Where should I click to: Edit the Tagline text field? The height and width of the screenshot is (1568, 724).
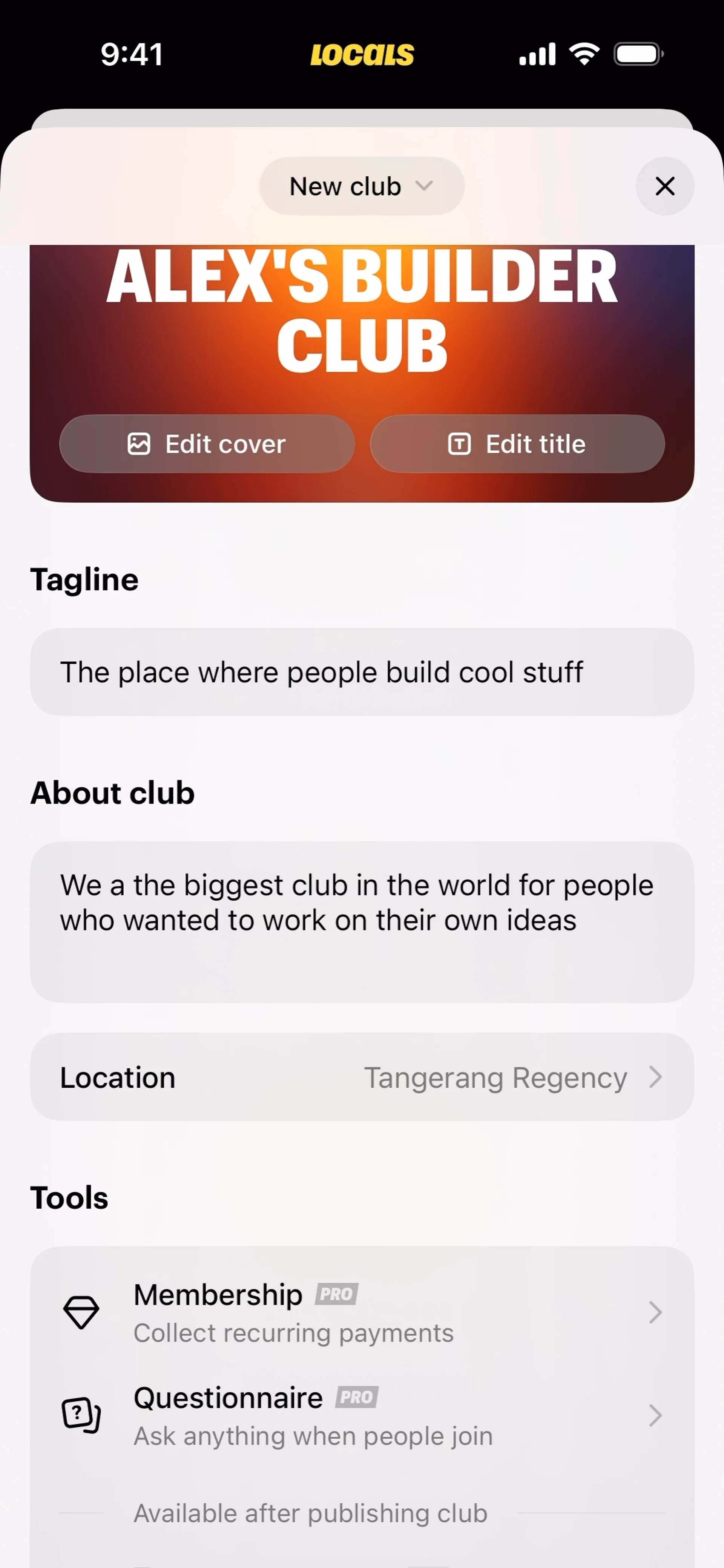click(362, 672)
